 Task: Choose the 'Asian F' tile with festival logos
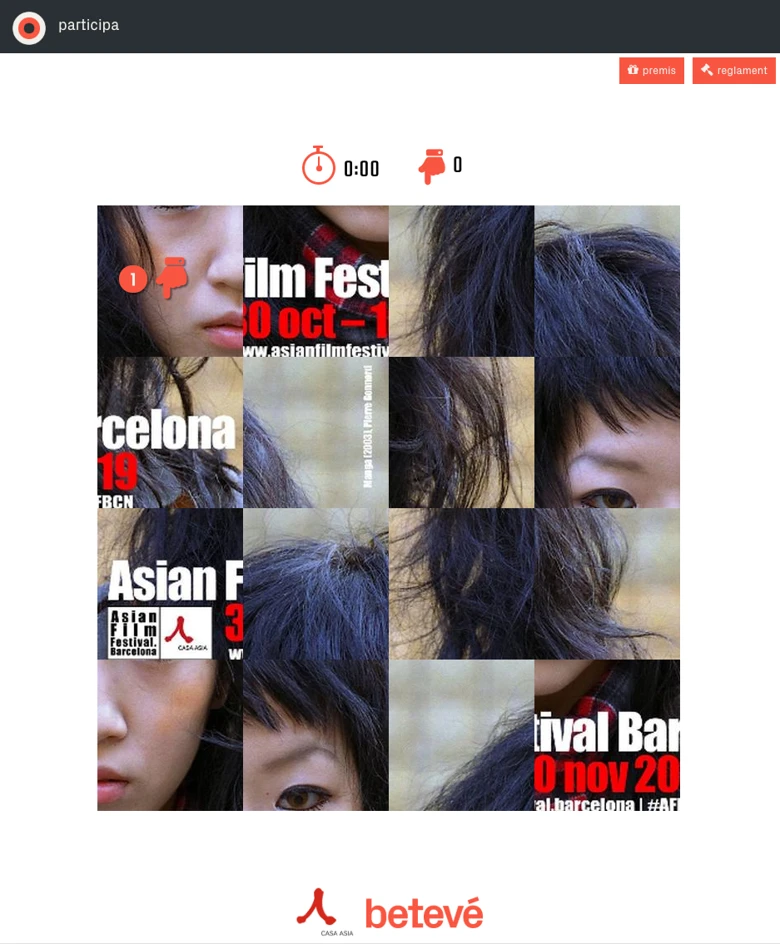(170, 583)
